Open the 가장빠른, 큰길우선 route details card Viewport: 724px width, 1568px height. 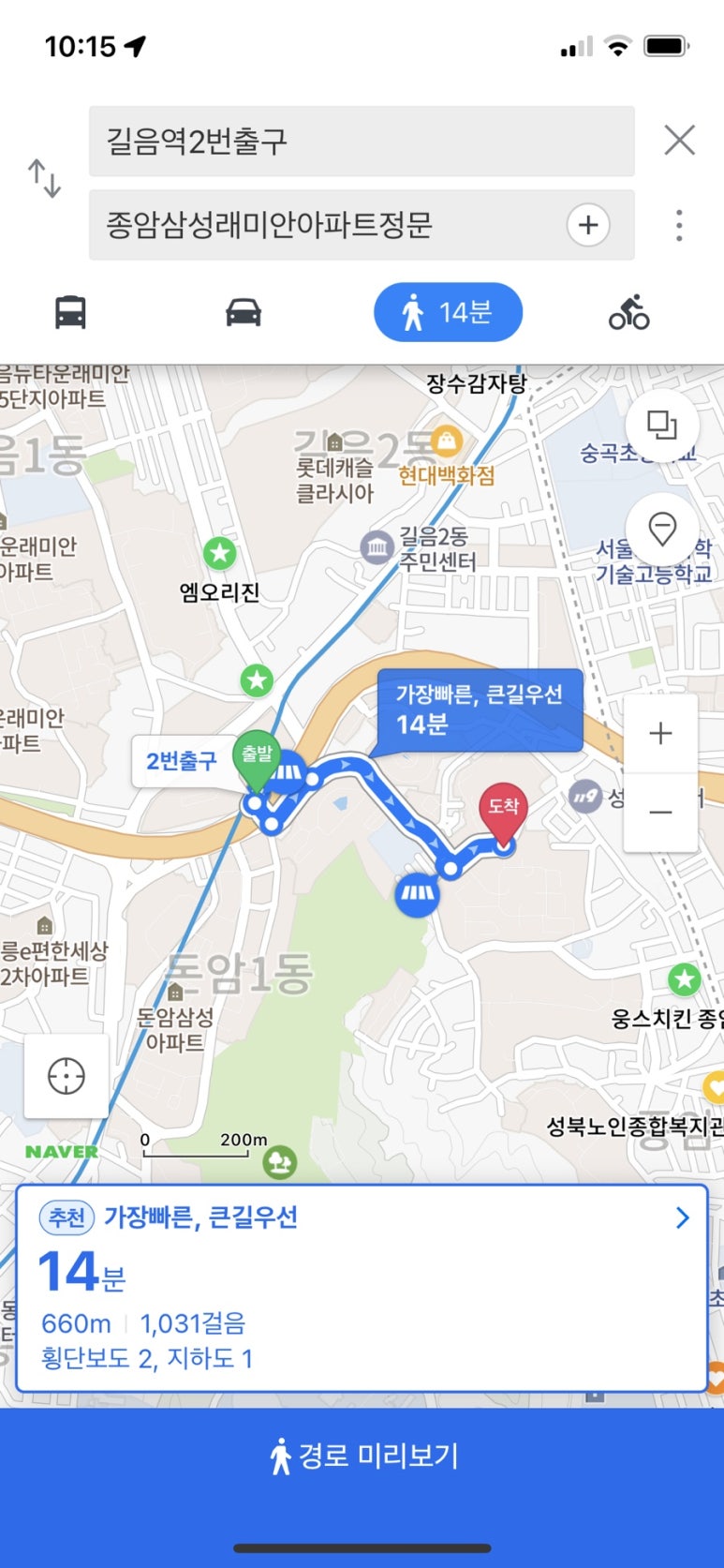tap(362, 1287)
